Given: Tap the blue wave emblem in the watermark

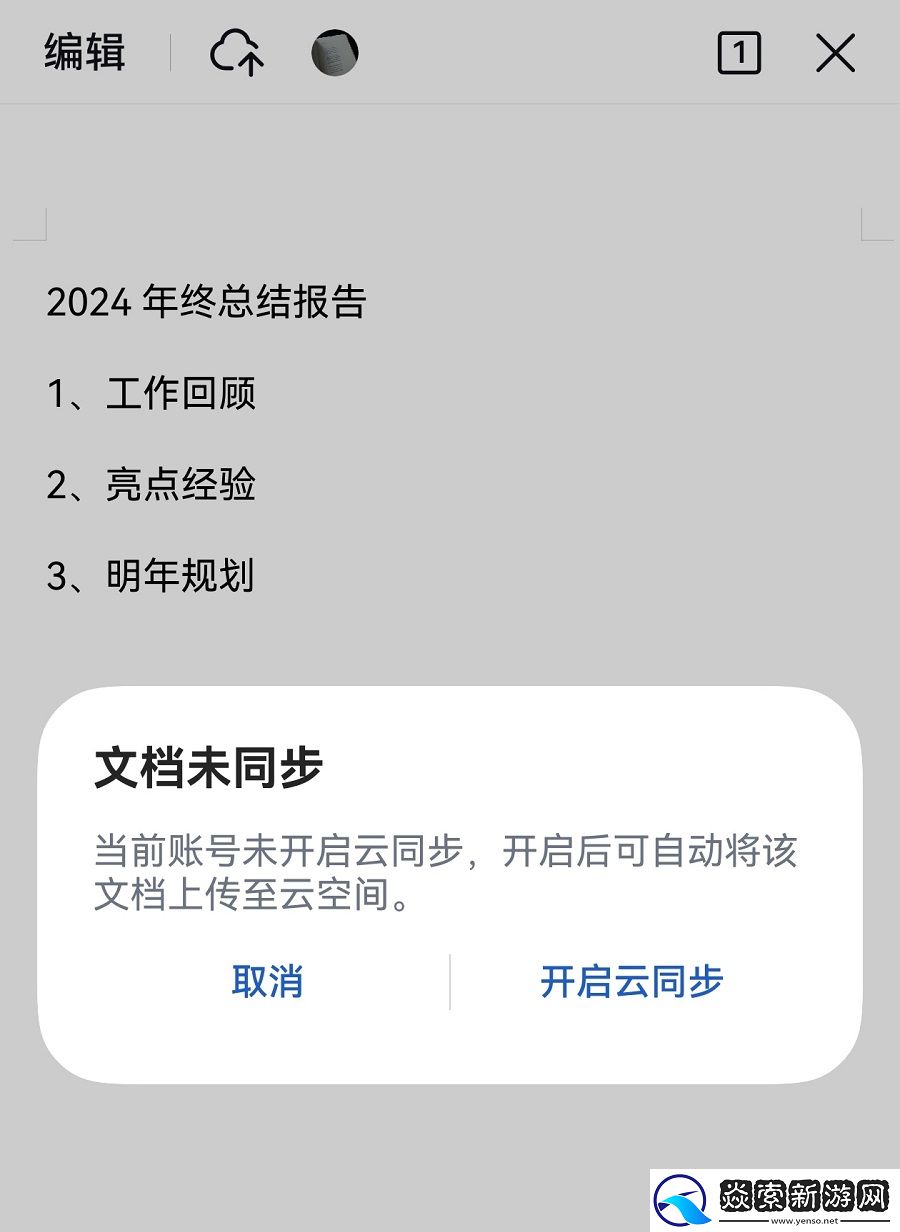Looking at the screenshot, I should pyautogui.click(x=685, y=1200).
